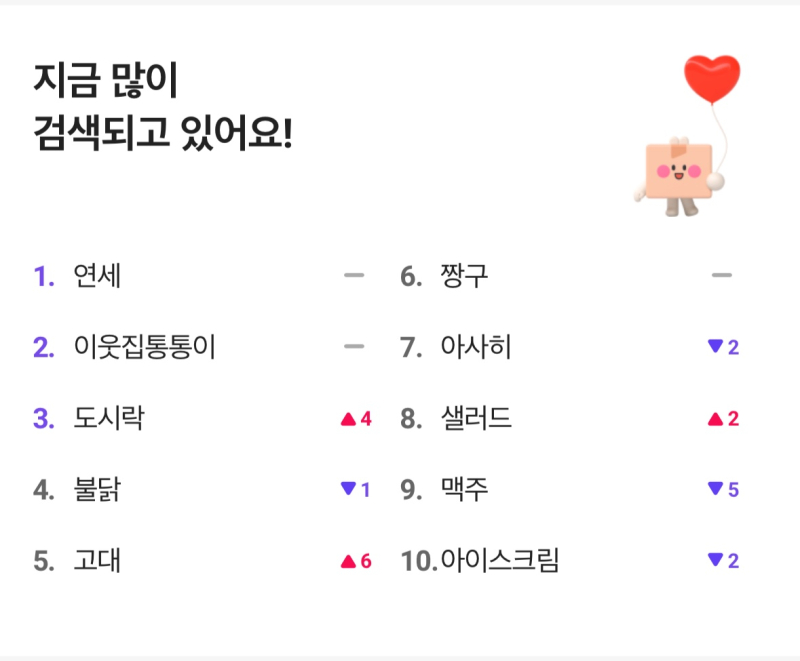This screenshot has width=800, height=661.
Task: Tap the keyword 샐러드
Action: pyautogui.click(x=476, y=418)
